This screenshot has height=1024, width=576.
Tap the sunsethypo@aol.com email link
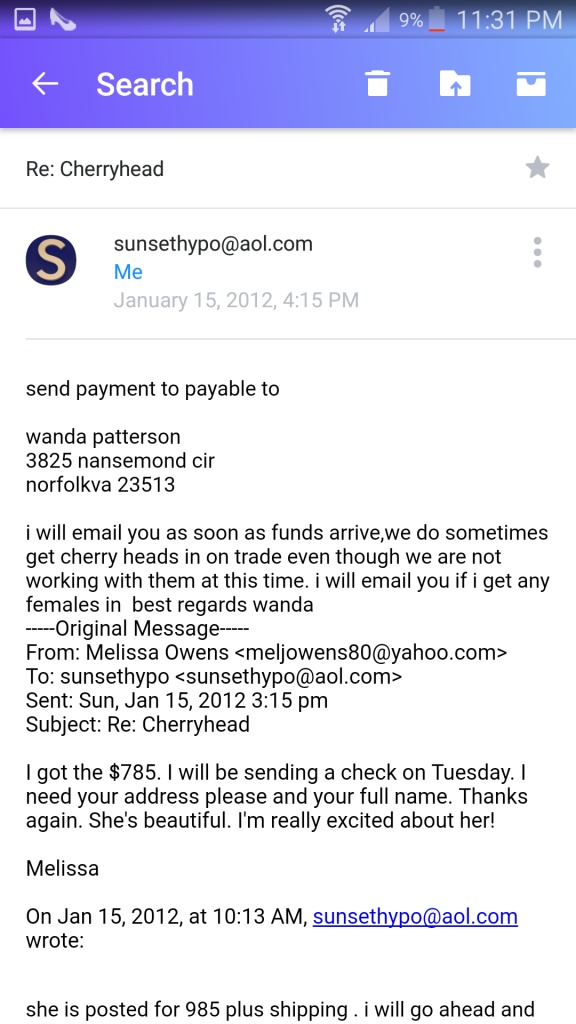pos(415,916)
